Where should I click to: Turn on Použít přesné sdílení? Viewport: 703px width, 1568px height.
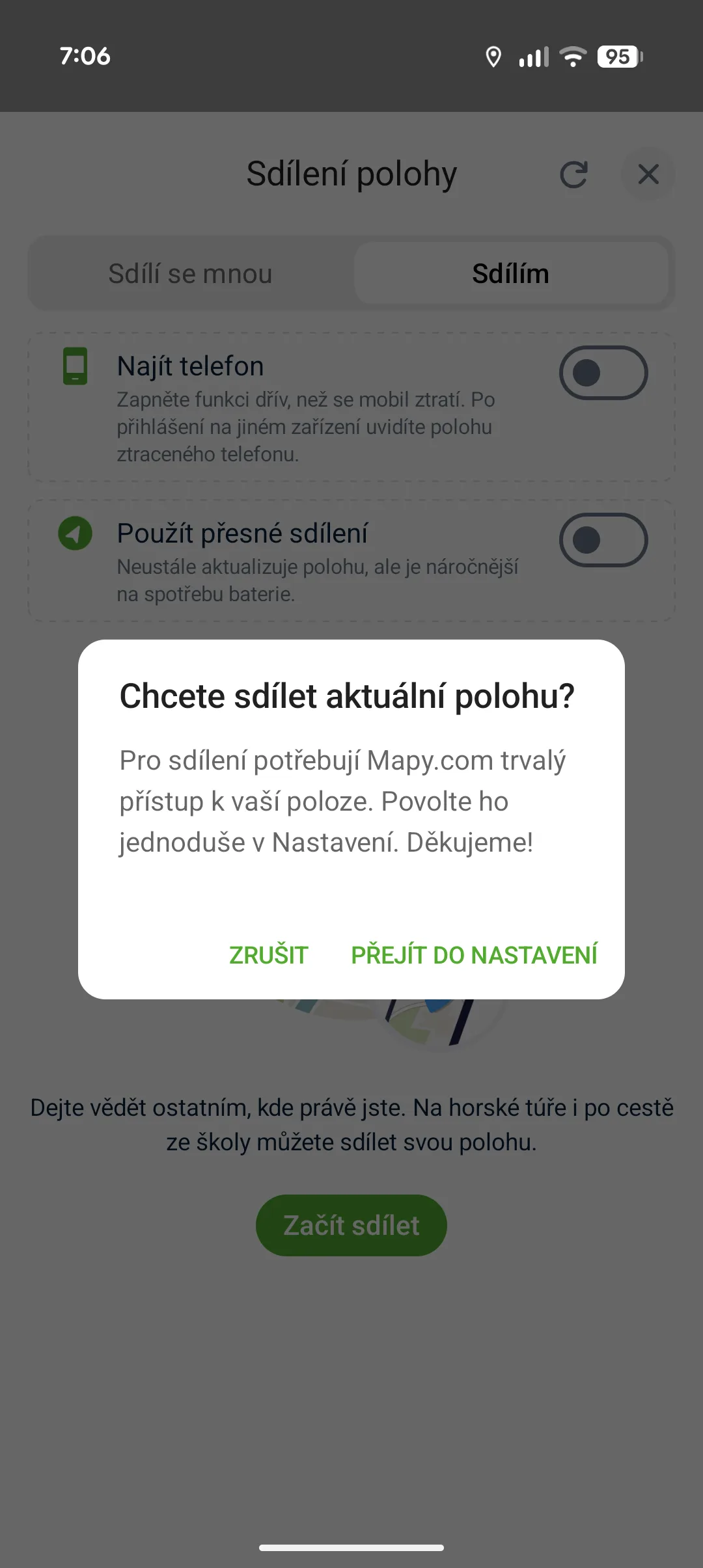pyautogui.click(x=603, y=540)
